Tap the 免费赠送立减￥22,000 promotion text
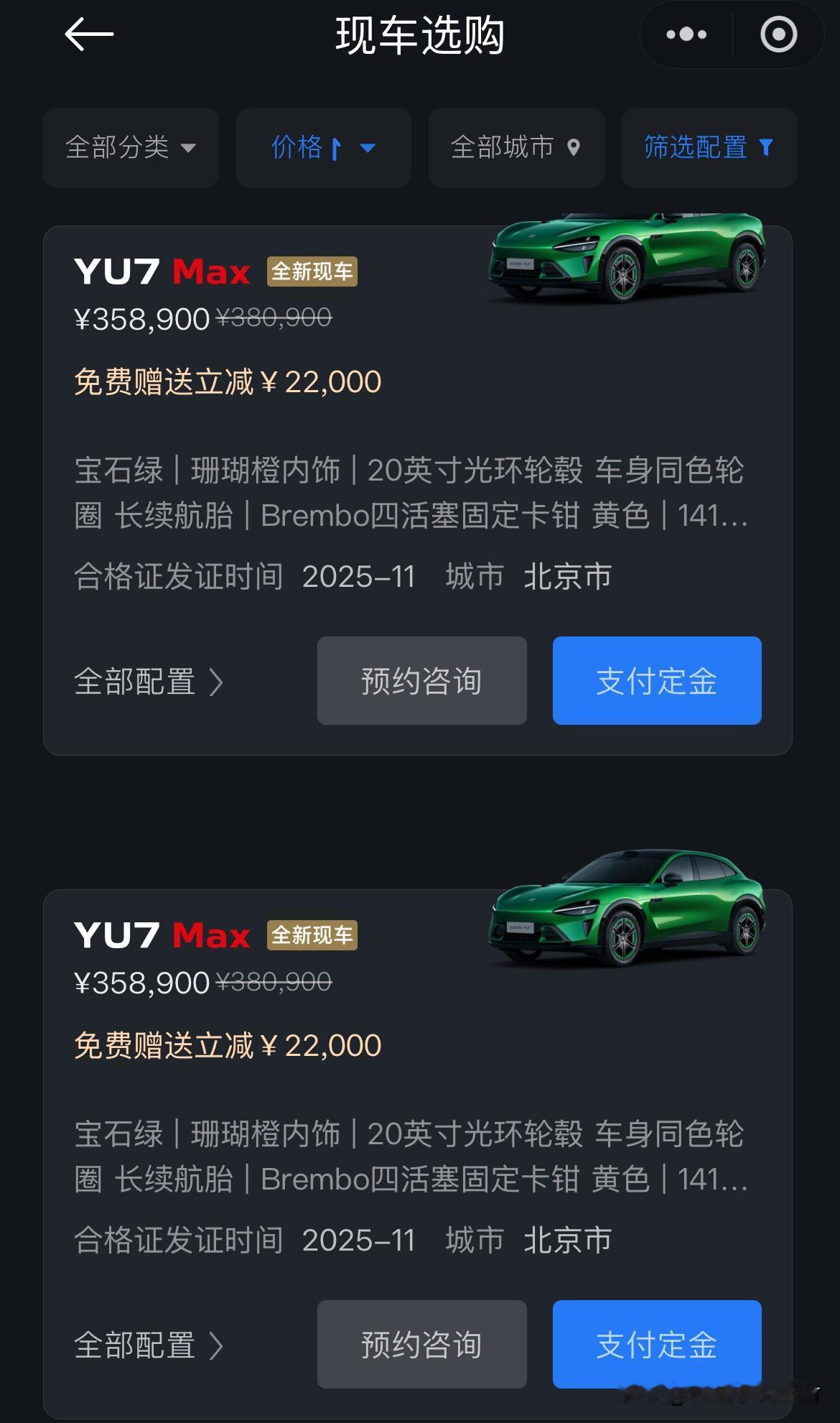The width and height of the screenshot is (840, 1423). tap(228, 381)
